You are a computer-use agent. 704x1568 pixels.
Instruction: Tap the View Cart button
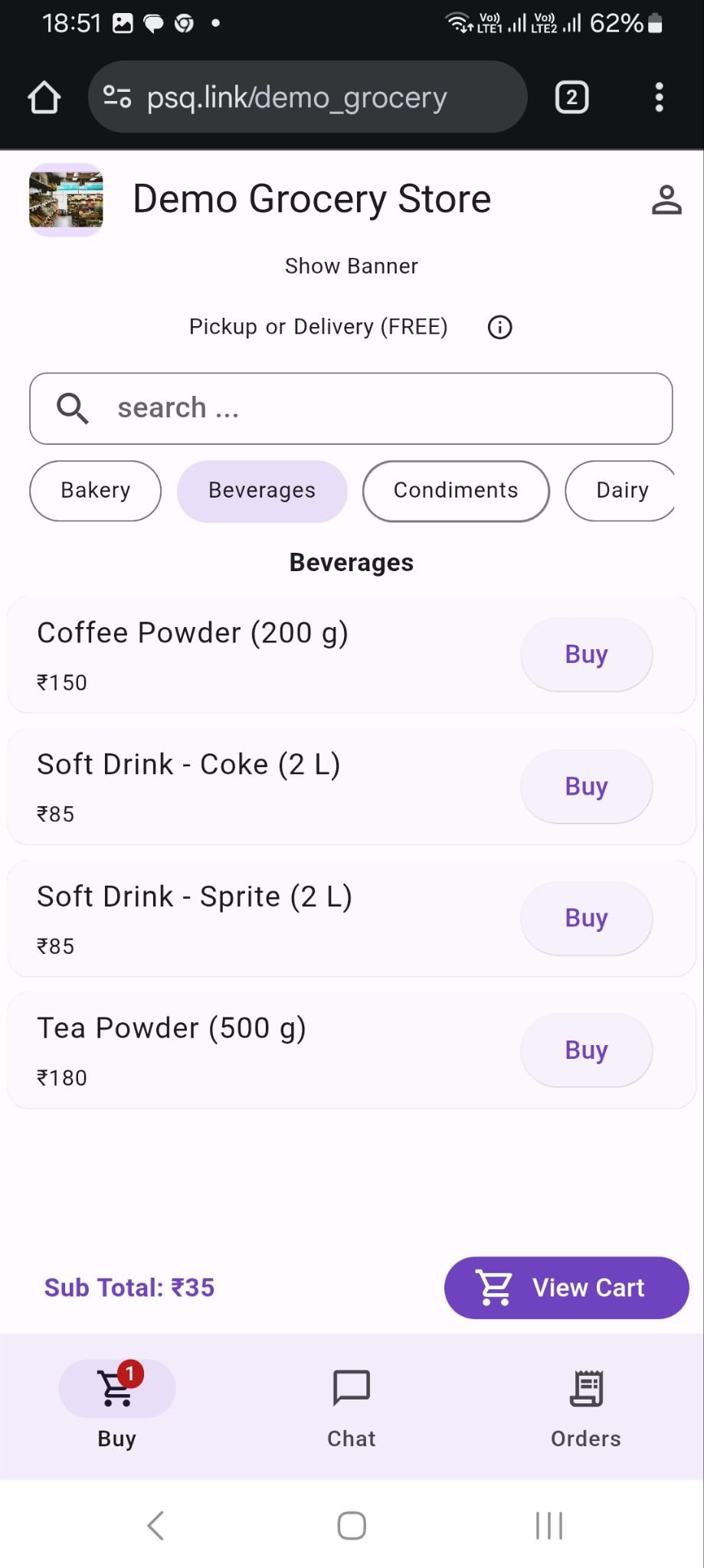(x=565, y=1287)
